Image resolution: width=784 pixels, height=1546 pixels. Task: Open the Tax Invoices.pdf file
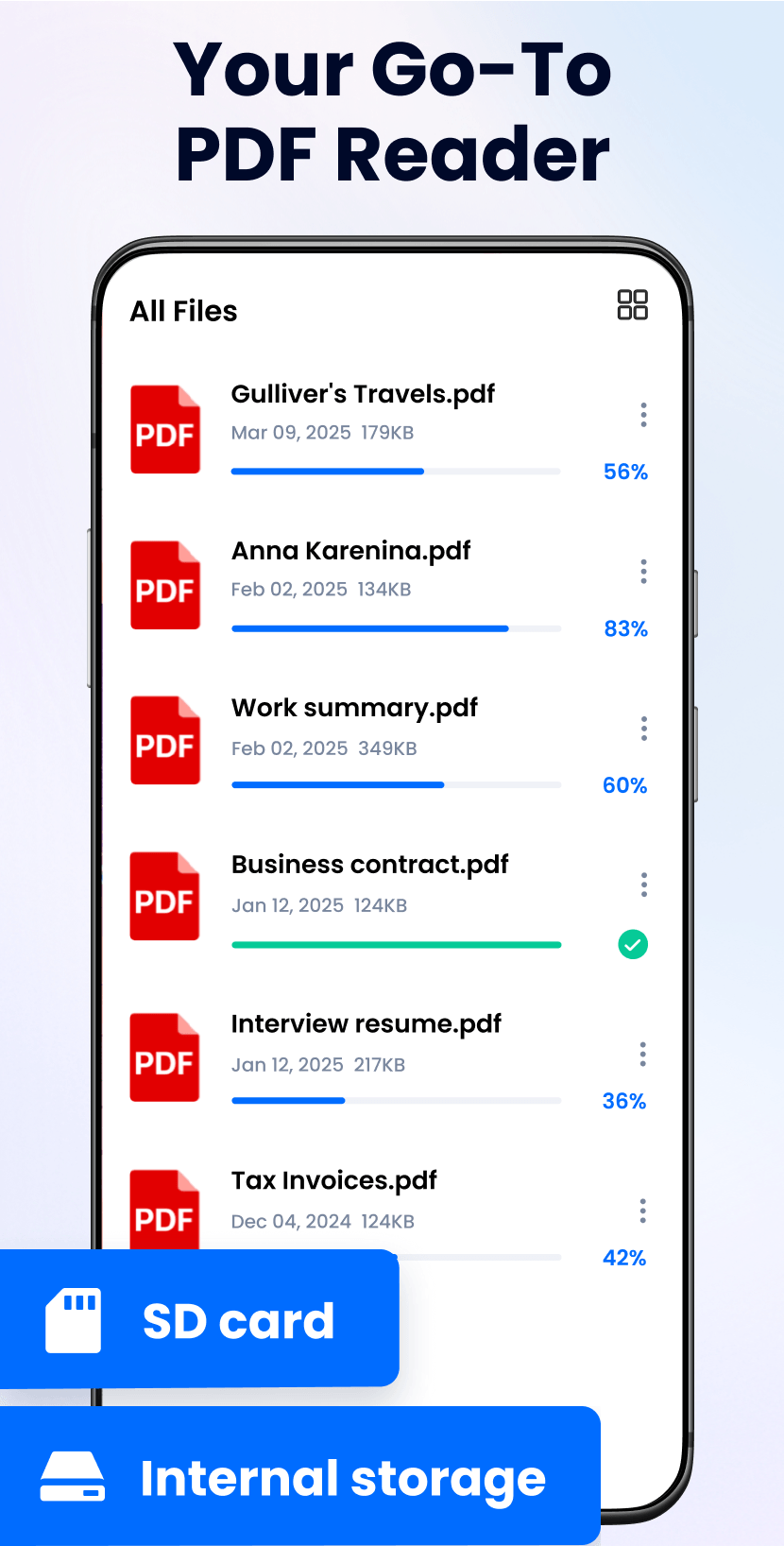333,1180
